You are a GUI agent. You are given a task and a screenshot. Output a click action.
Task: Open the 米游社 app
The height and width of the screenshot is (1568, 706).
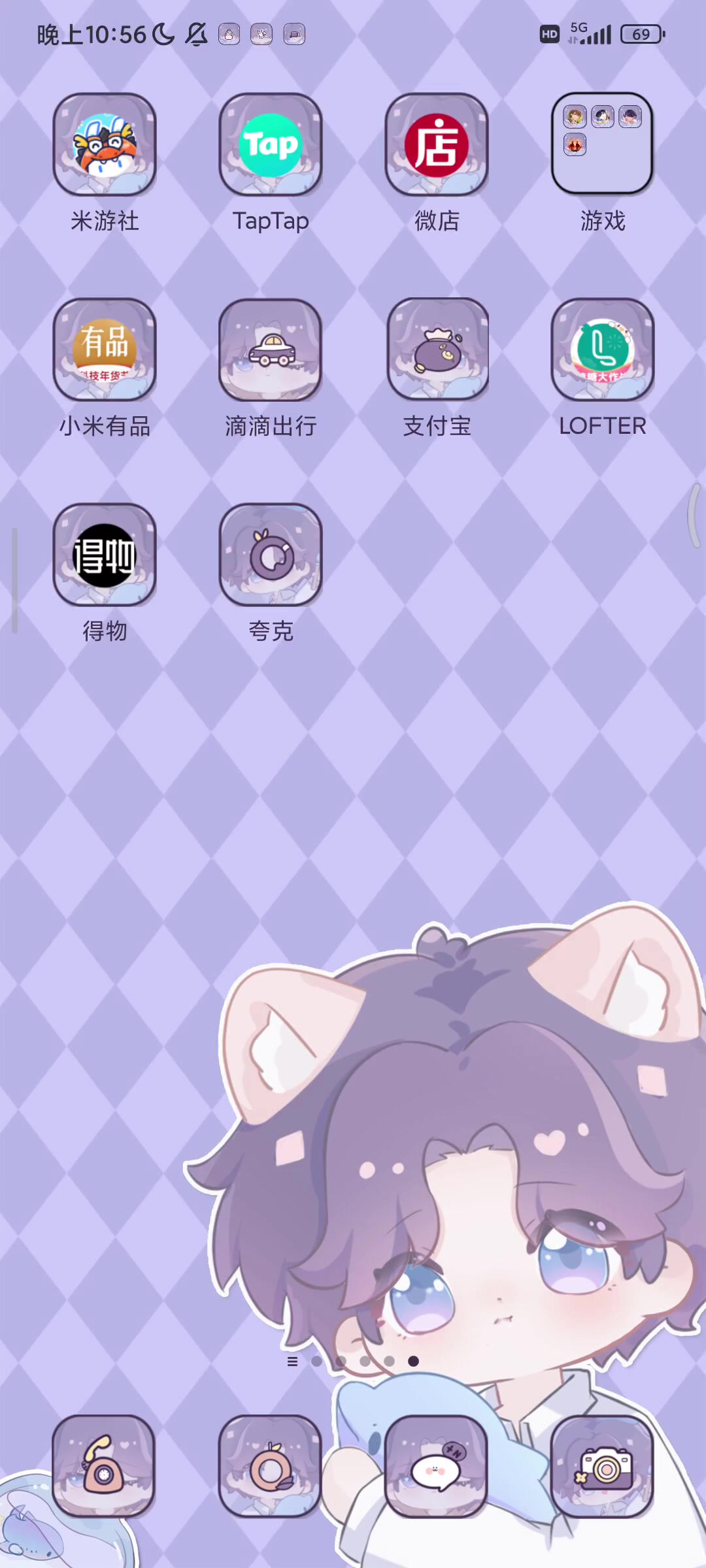point(105,144)
